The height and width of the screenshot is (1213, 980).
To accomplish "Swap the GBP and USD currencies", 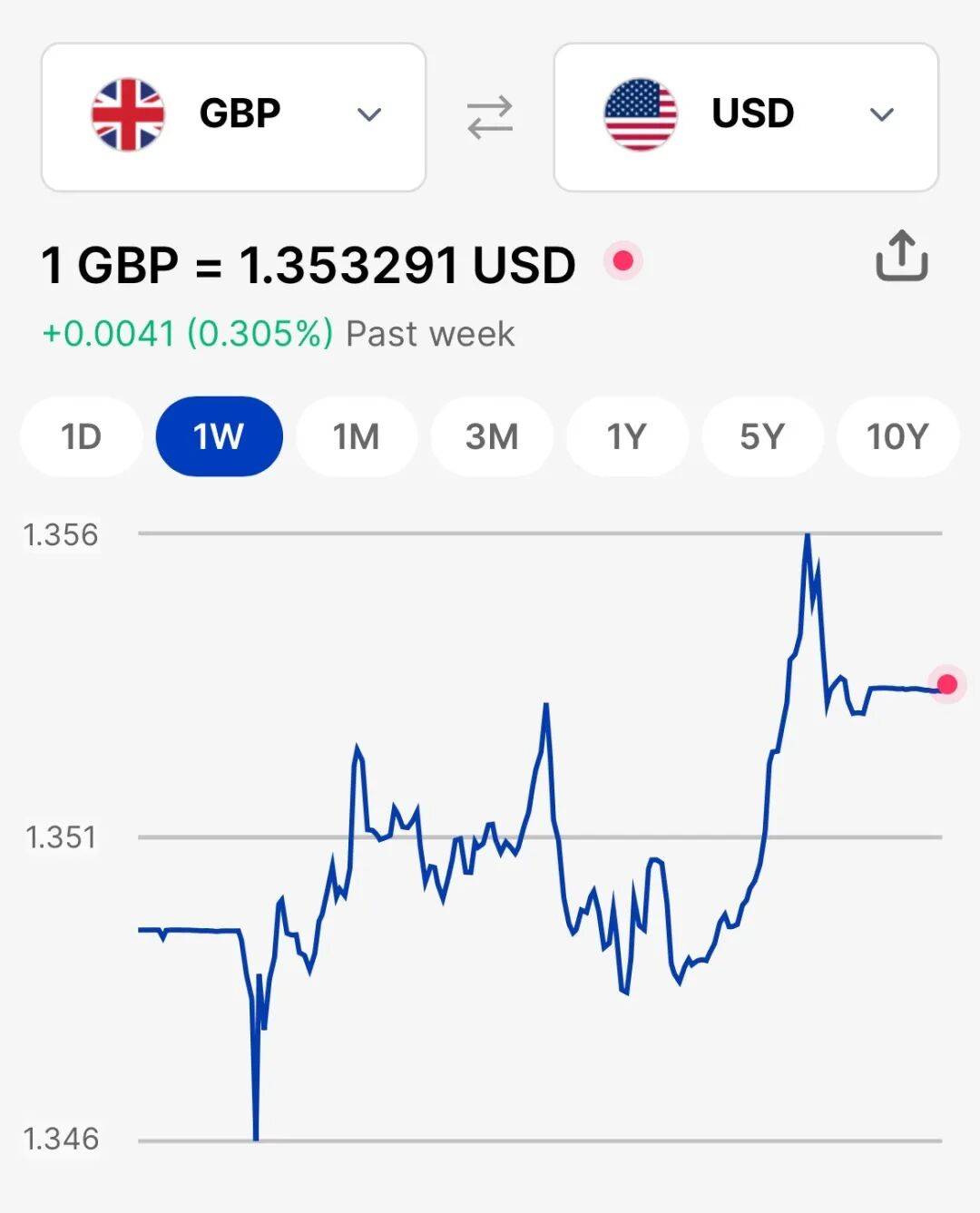I will click(x=490, y=118).
